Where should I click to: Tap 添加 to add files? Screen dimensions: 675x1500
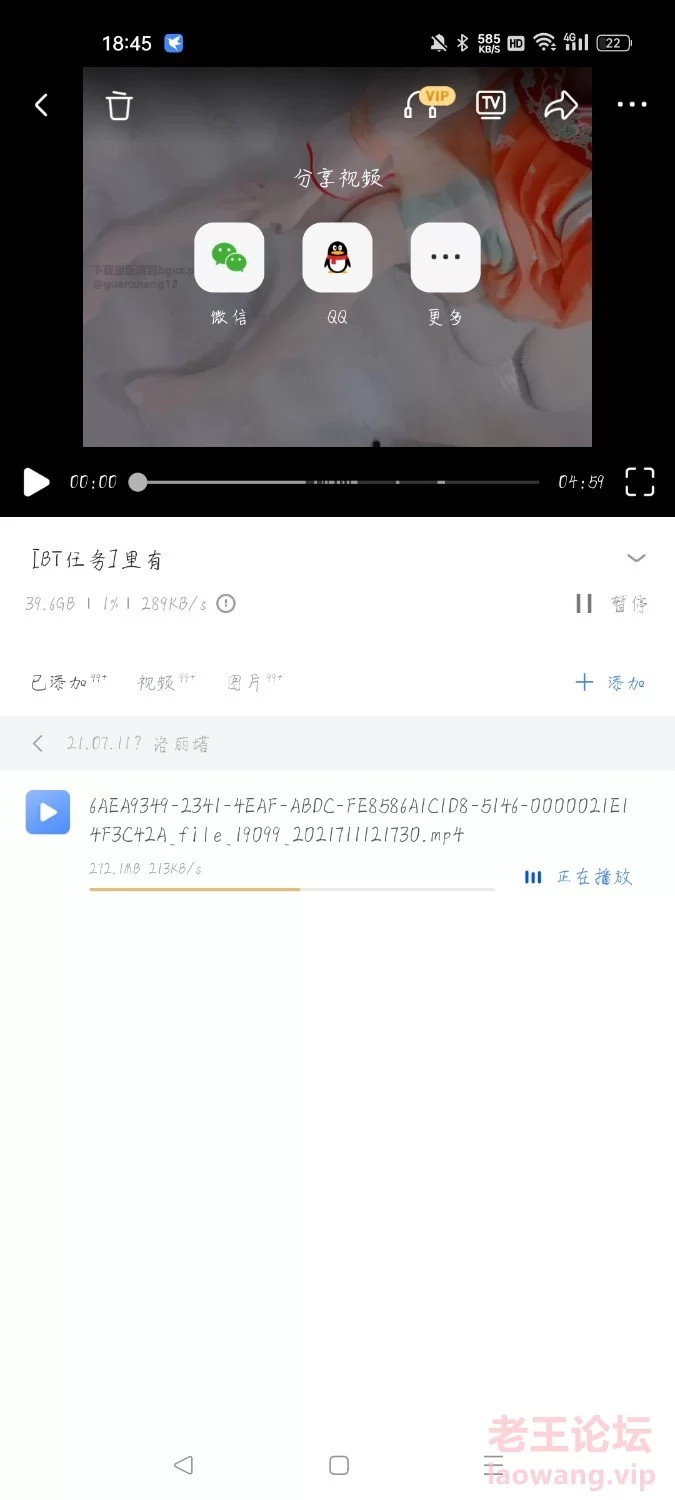pos(610,683)
